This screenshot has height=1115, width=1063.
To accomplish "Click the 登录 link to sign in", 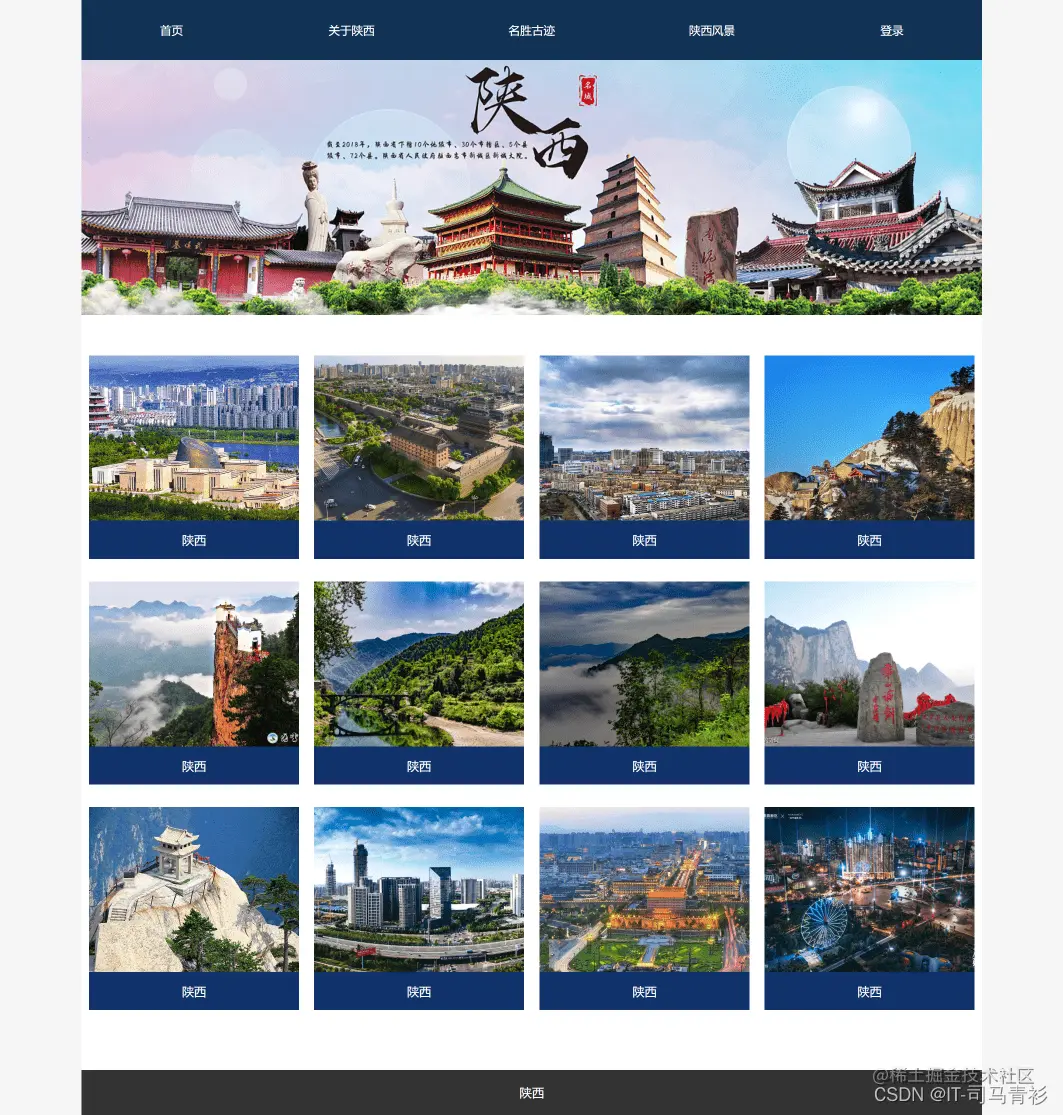I will (x=890, y=30).
